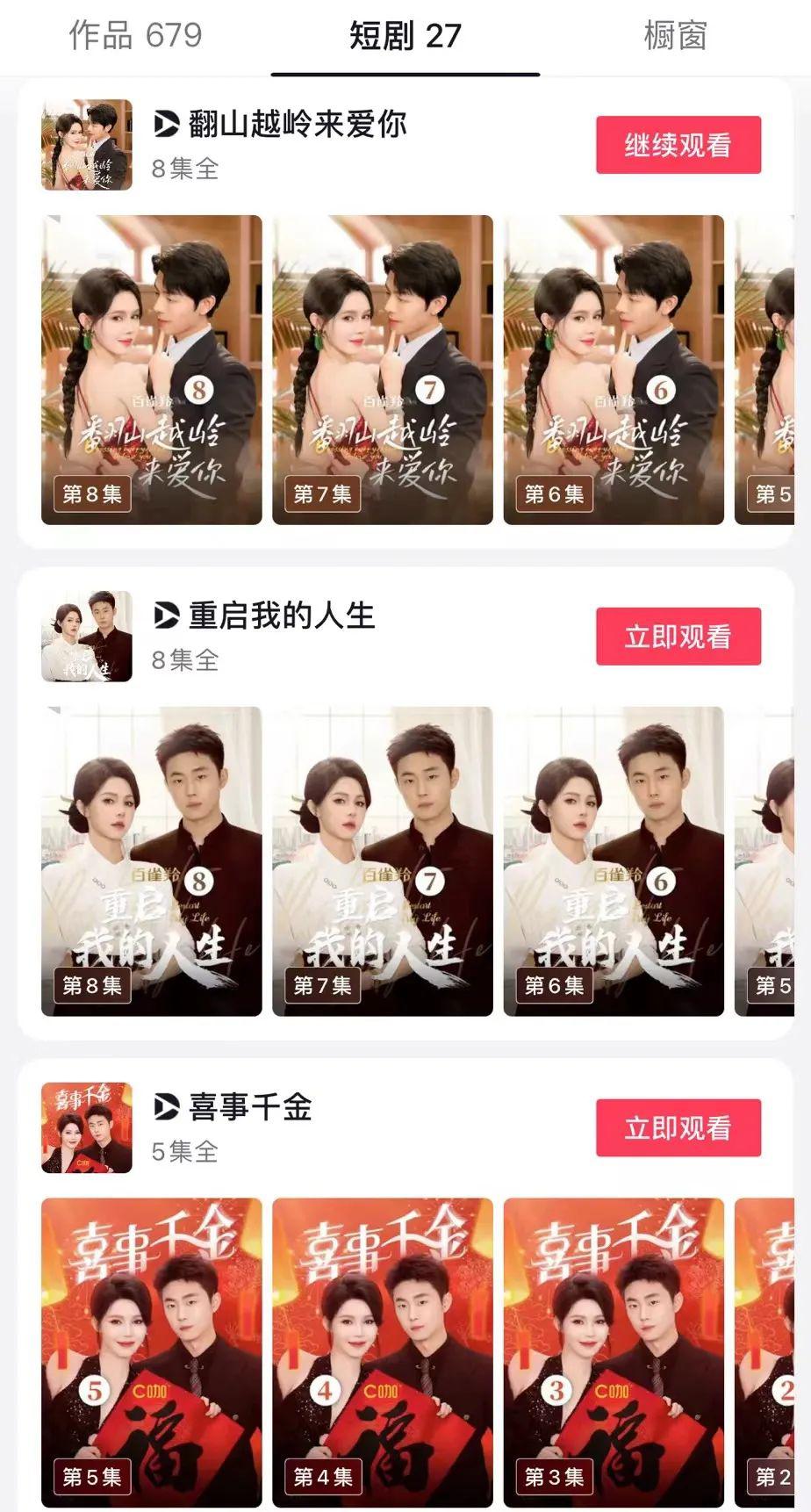Tap 继续观看 for 翻山越岭来爱你
This screenshot has height=1512, width=811.
click(x=678, y=145)
